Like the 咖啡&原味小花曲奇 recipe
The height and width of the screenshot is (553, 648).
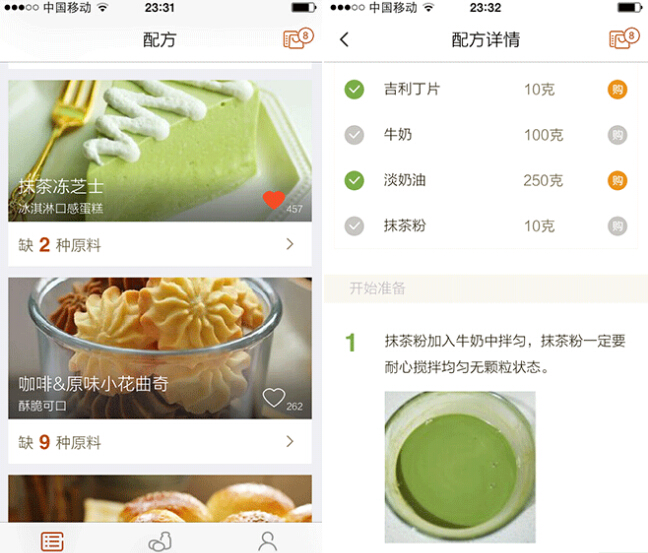[274, 397]
